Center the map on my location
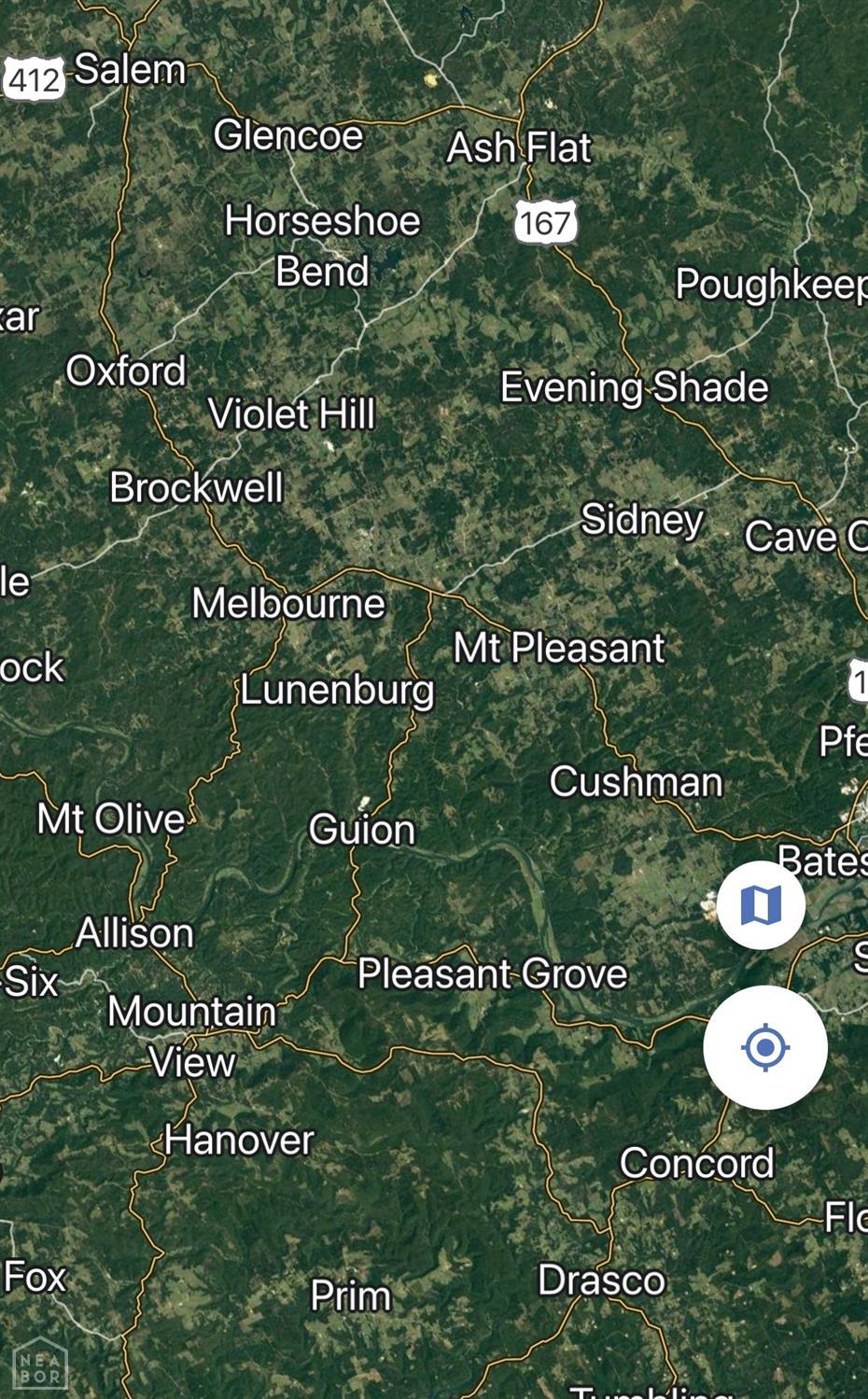 pos(765,1047)
